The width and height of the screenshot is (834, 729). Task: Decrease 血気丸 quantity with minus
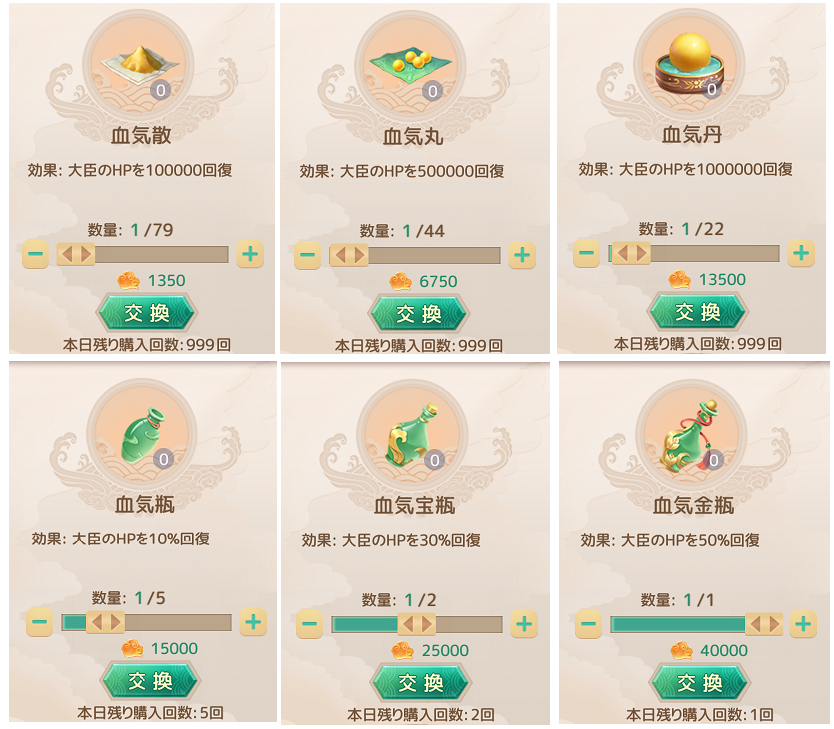click(308, 255)
